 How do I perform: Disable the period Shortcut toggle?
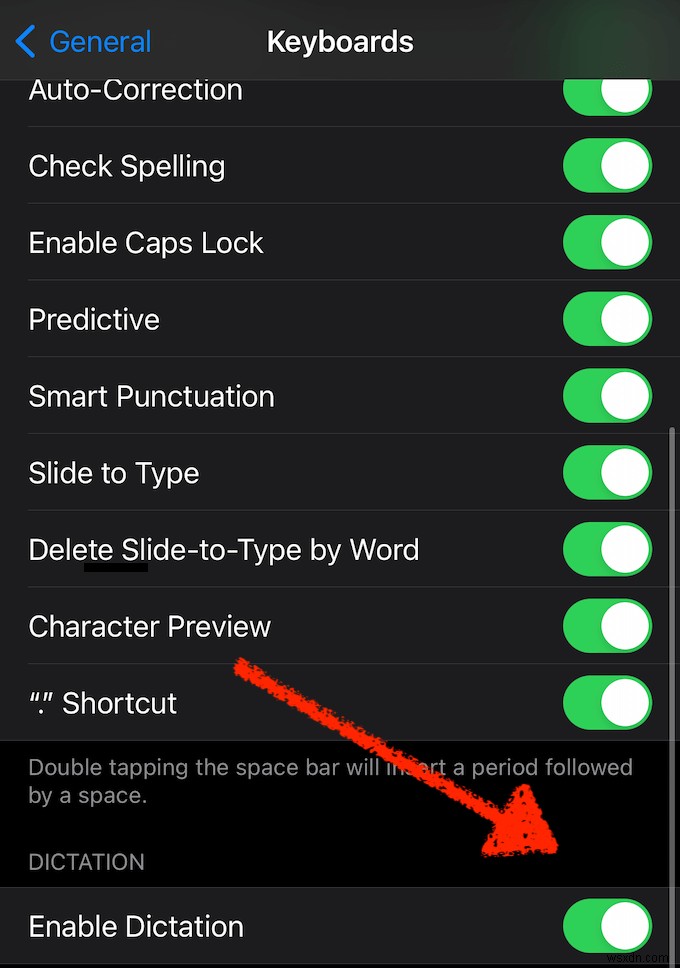[607, 702]
